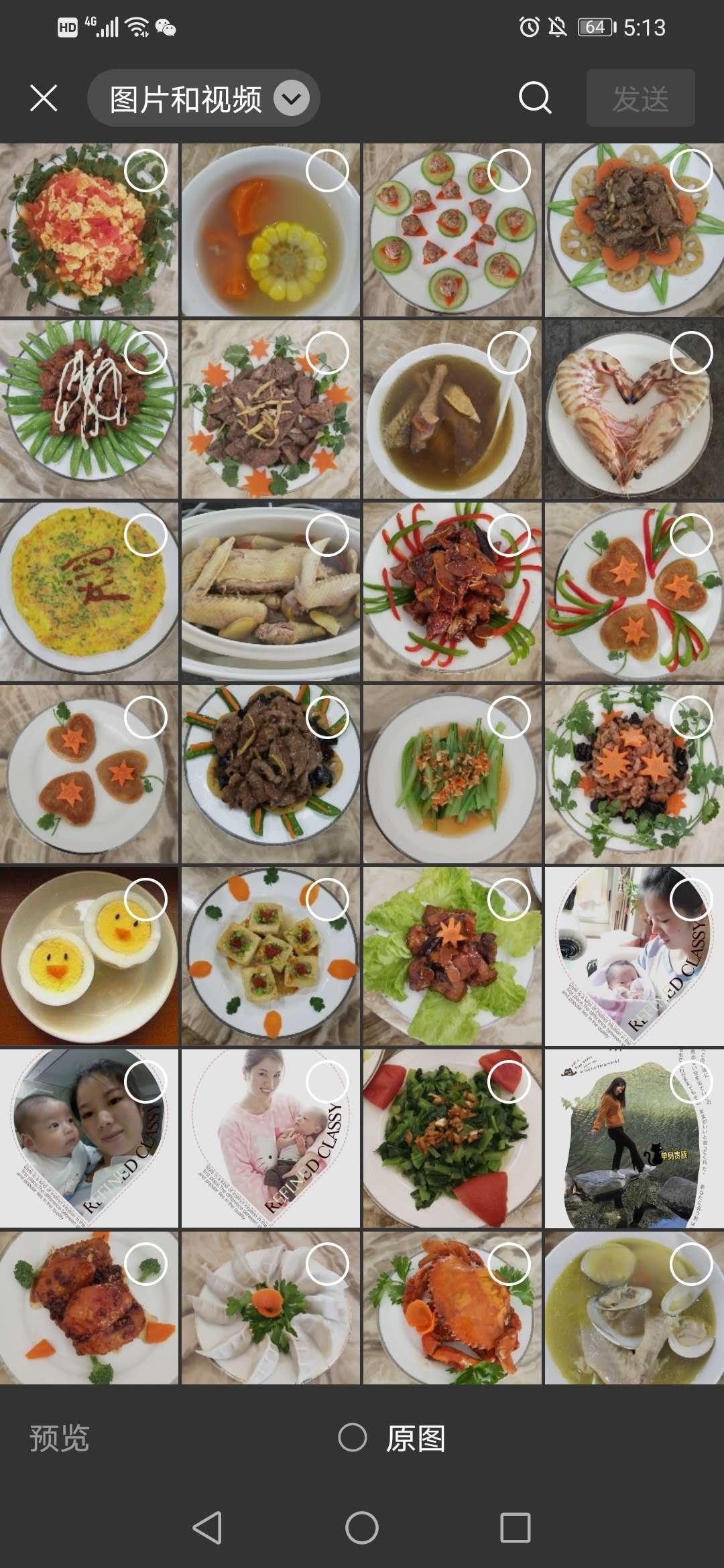The image size is (724, 1568).
Task: Expand the 图片和视频 album dropdown
Action: coord(291,99)
